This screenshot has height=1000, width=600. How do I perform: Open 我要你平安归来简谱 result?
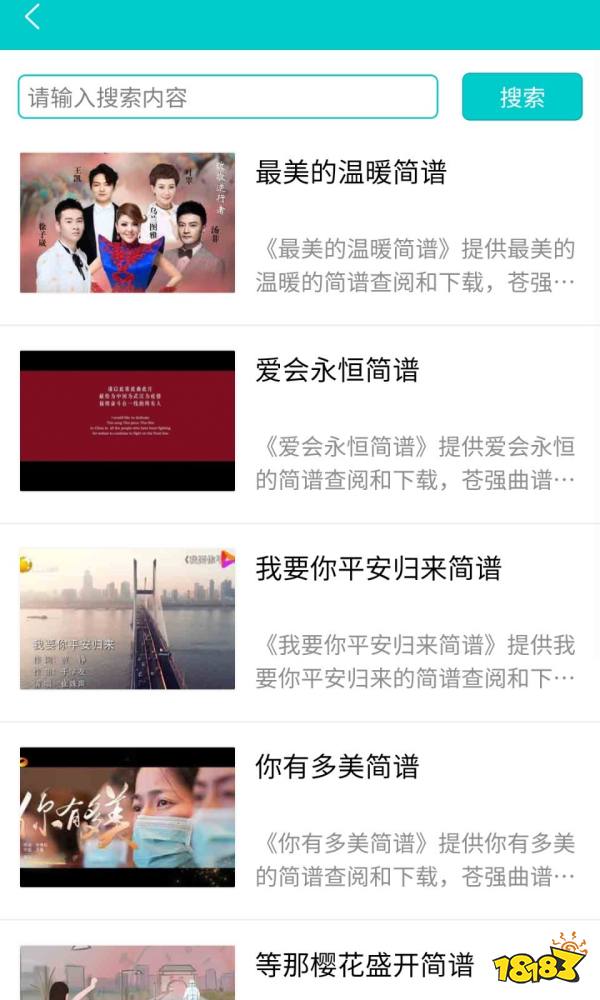378,569
